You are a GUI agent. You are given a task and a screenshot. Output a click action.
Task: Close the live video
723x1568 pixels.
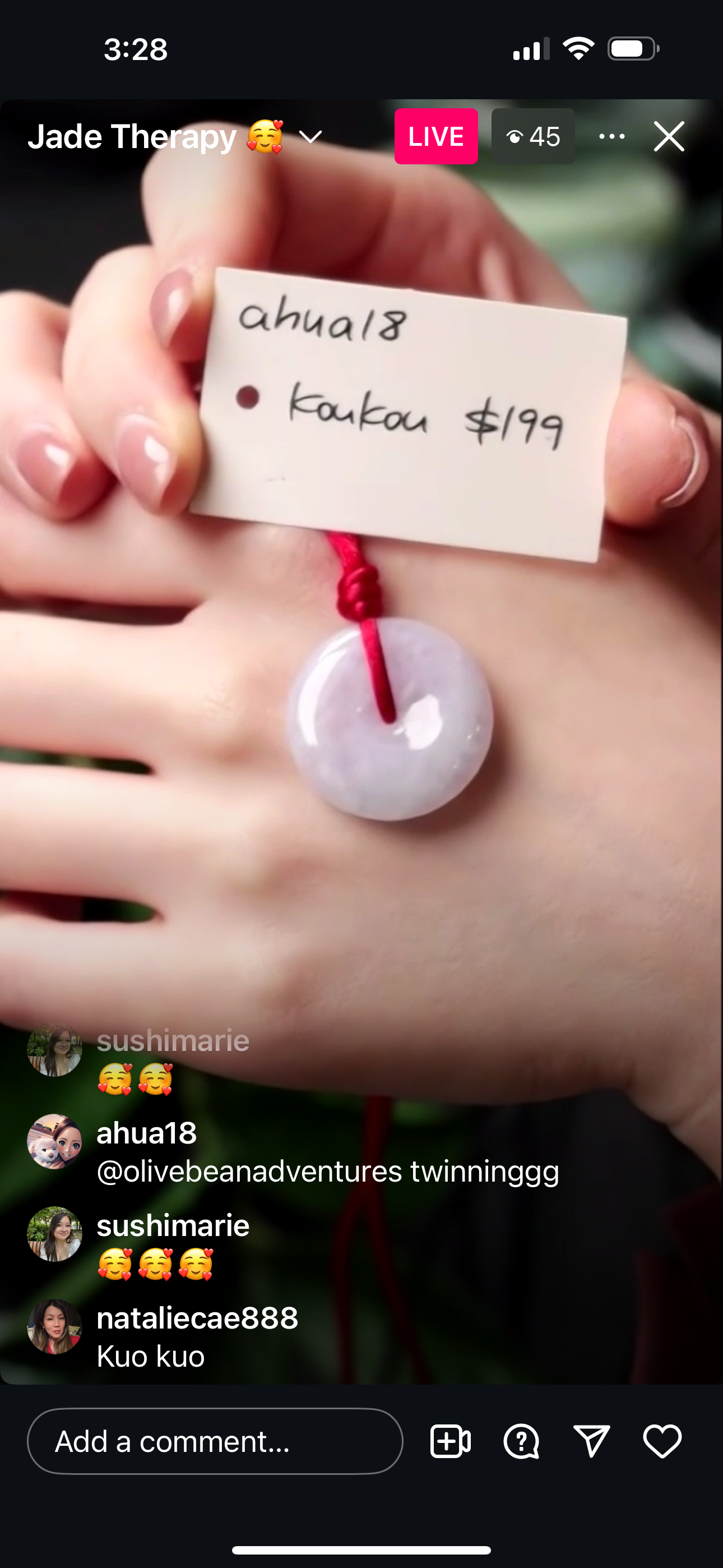(669, 136)
